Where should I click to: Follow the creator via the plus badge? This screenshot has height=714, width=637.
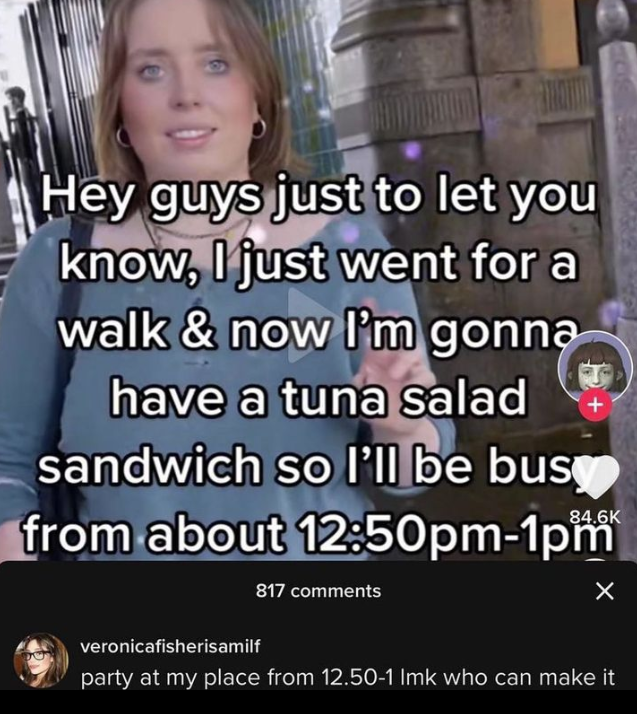click(x=593, y=407)
